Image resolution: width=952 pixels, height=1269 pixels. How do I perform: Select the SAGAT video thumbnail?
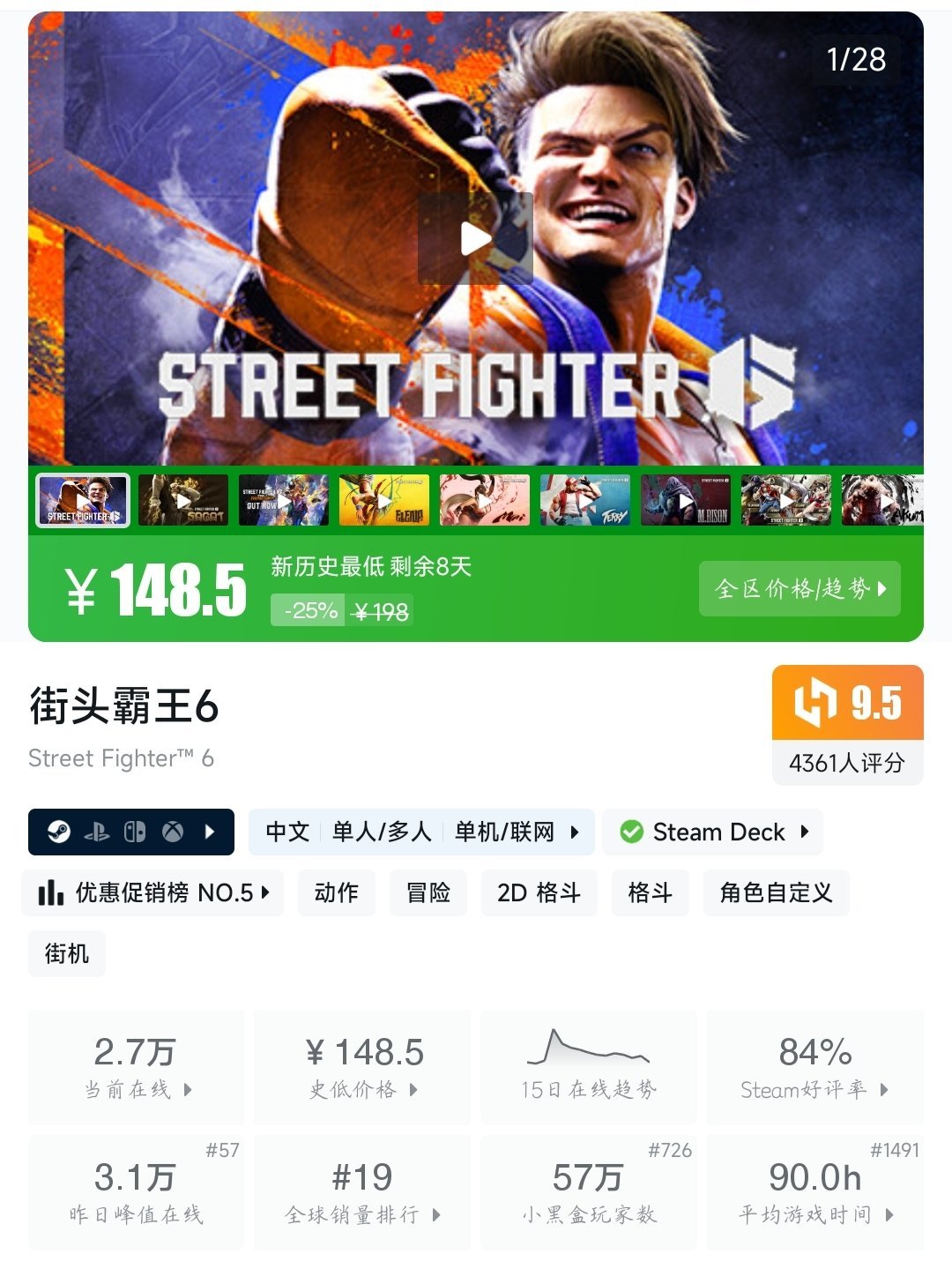[x=183, y=501]
